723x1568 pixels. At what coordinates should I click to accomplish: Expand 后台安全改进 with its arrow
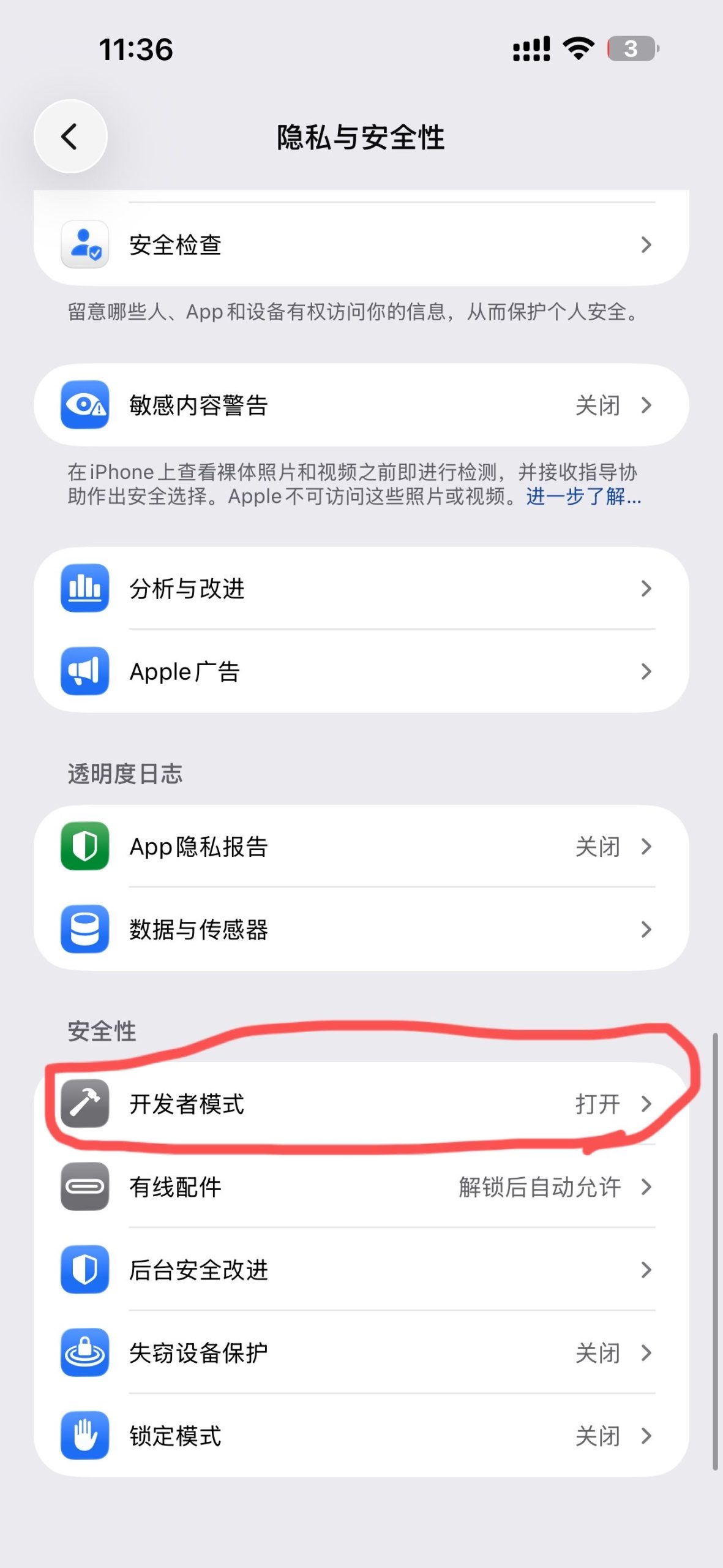click(646, 1270)
